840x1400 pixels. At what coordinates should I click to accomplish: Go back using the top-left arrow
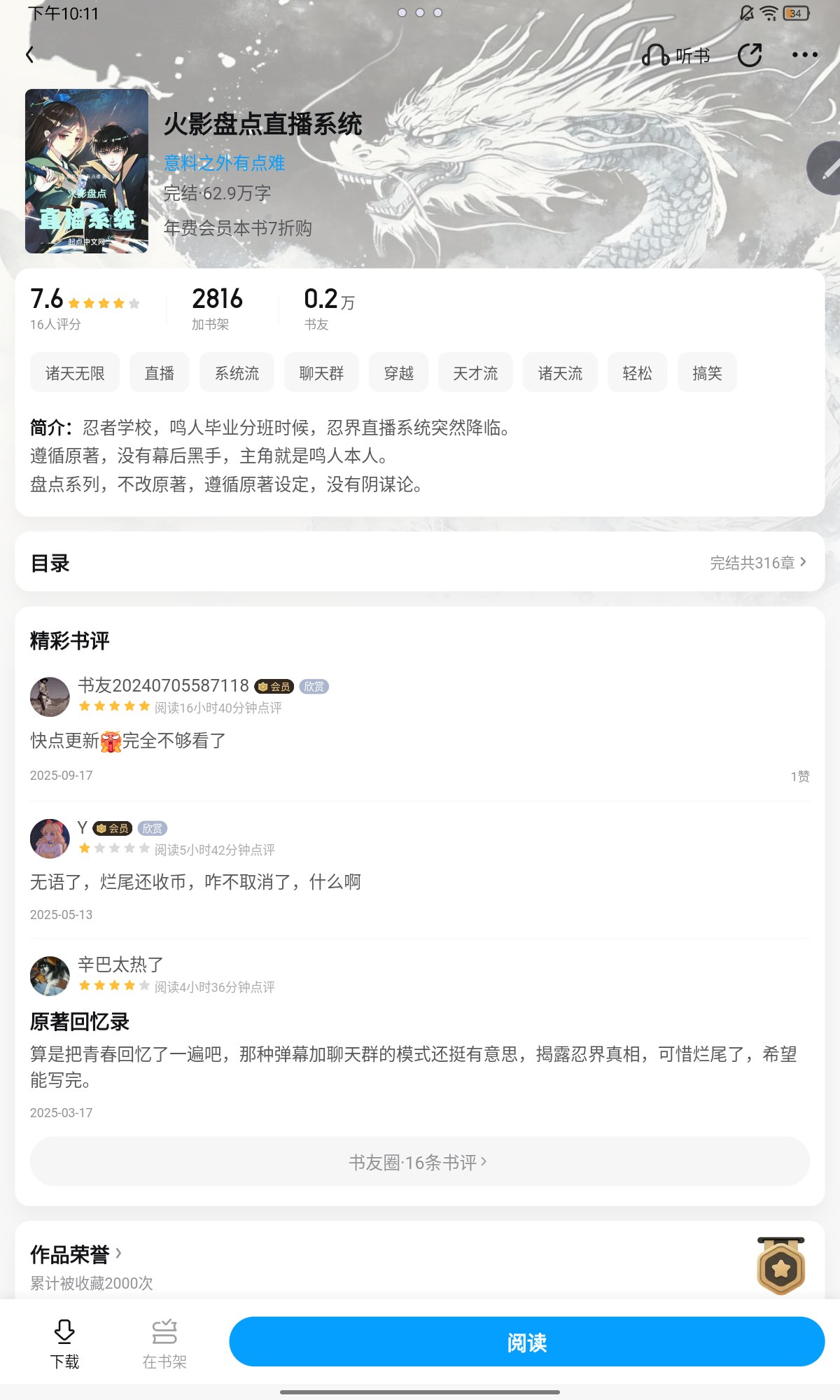pyautogui.click(x=29, y=55)
